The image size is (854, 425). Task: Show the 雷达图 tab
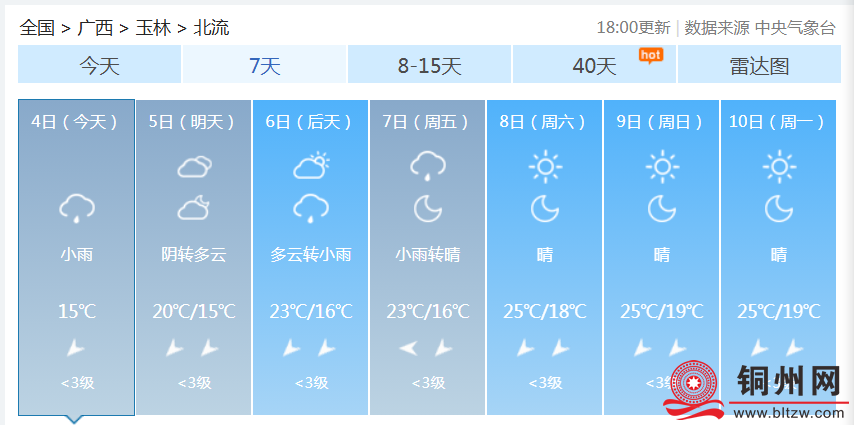click(759, 66)
